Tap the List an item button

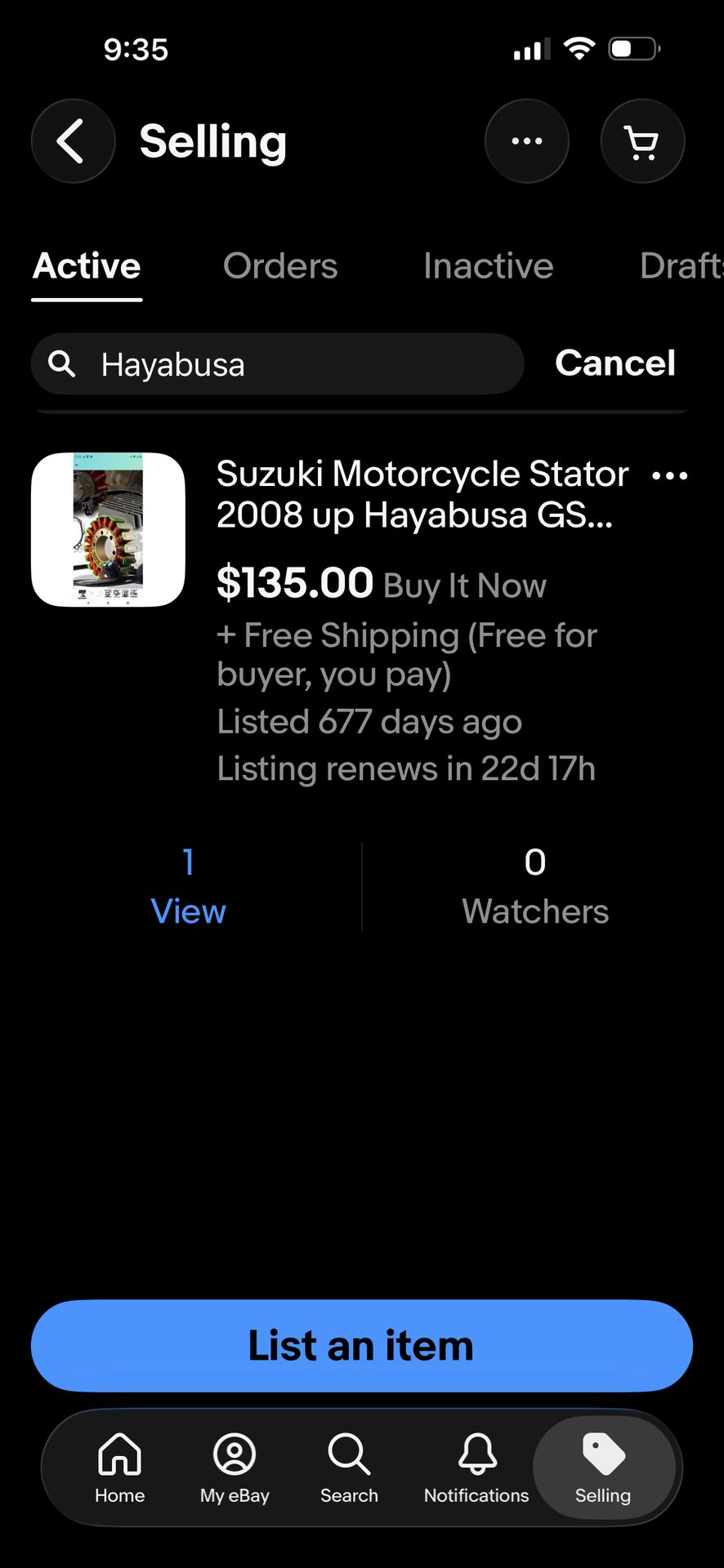click(361, 1346)
